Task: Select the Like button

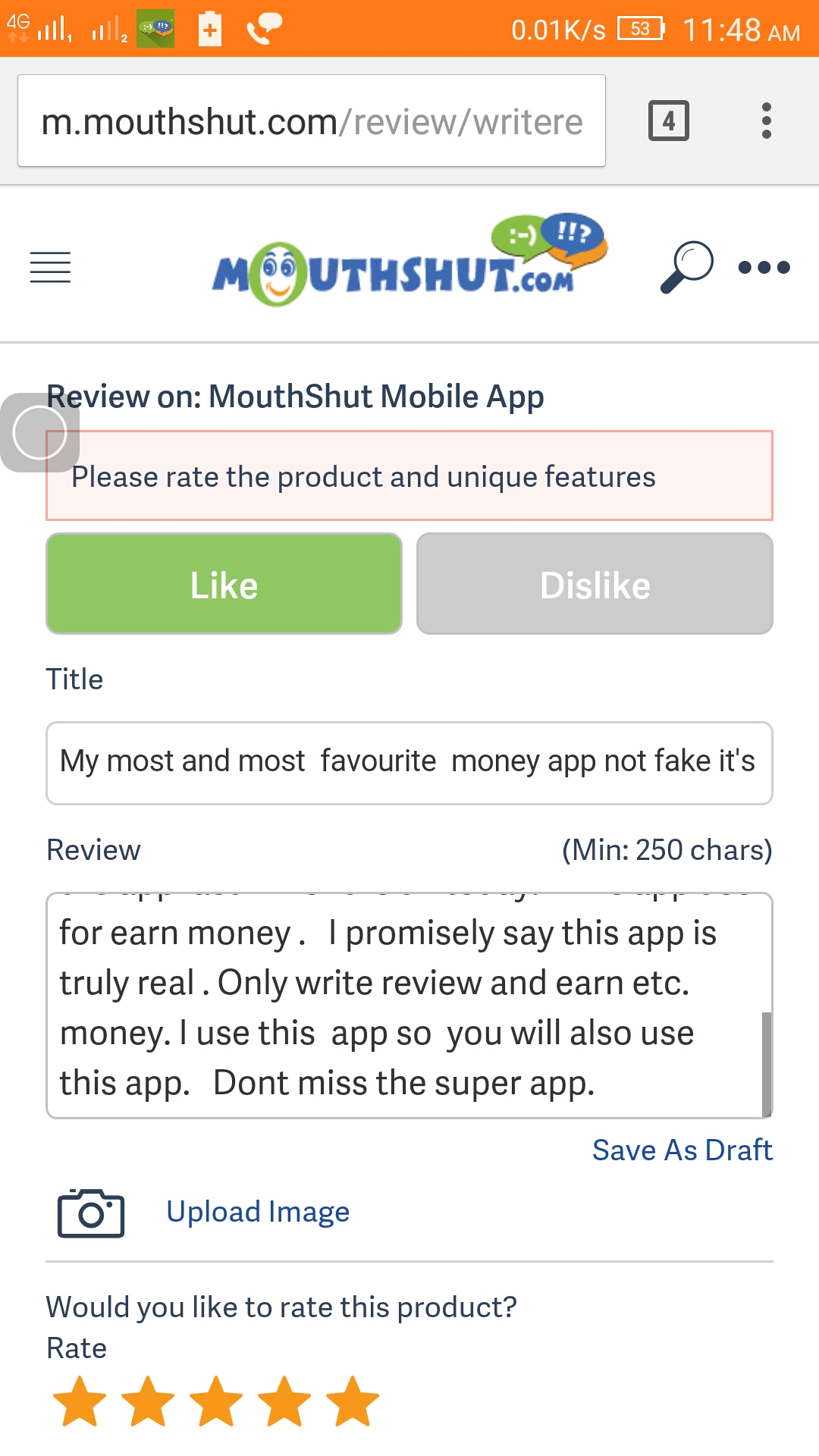Action: (x=224, y=584)
